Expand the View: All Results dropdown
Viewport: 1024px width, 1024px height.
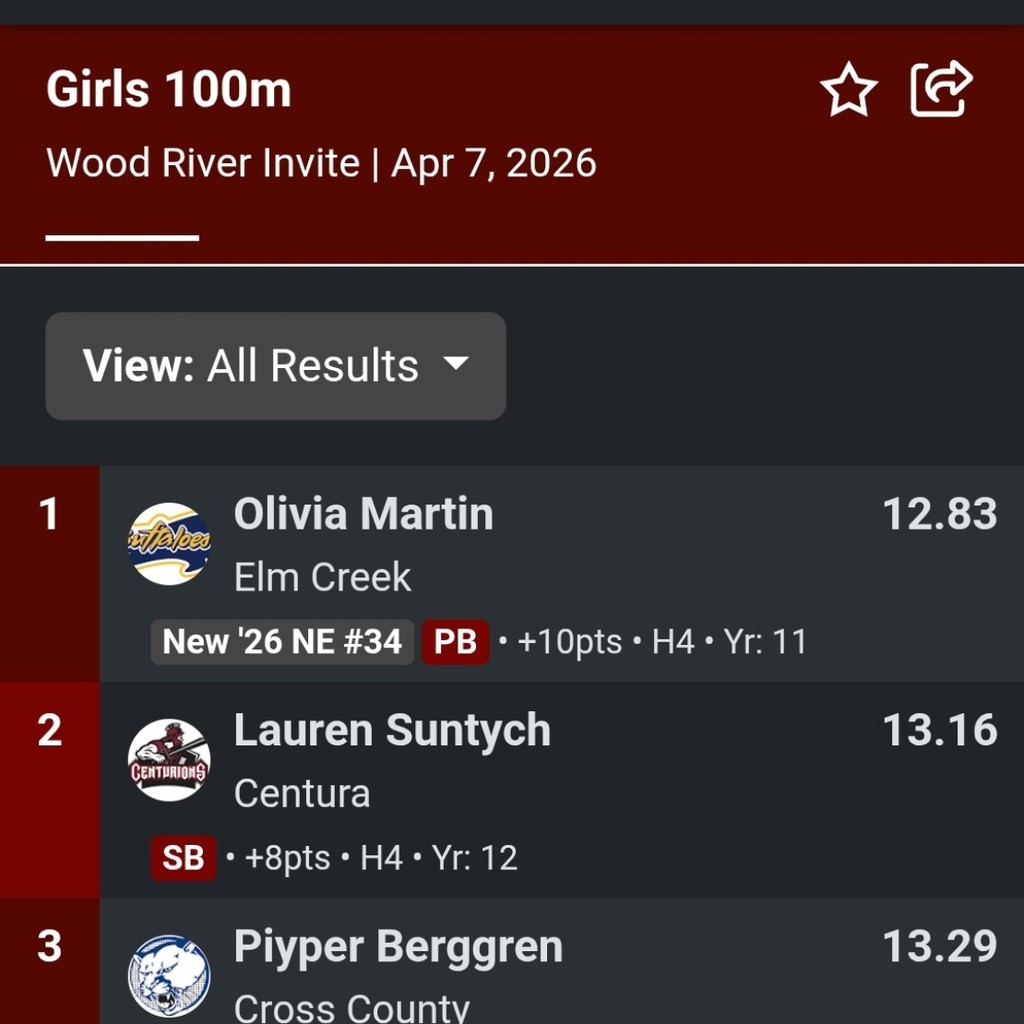[x=275, y=366]
